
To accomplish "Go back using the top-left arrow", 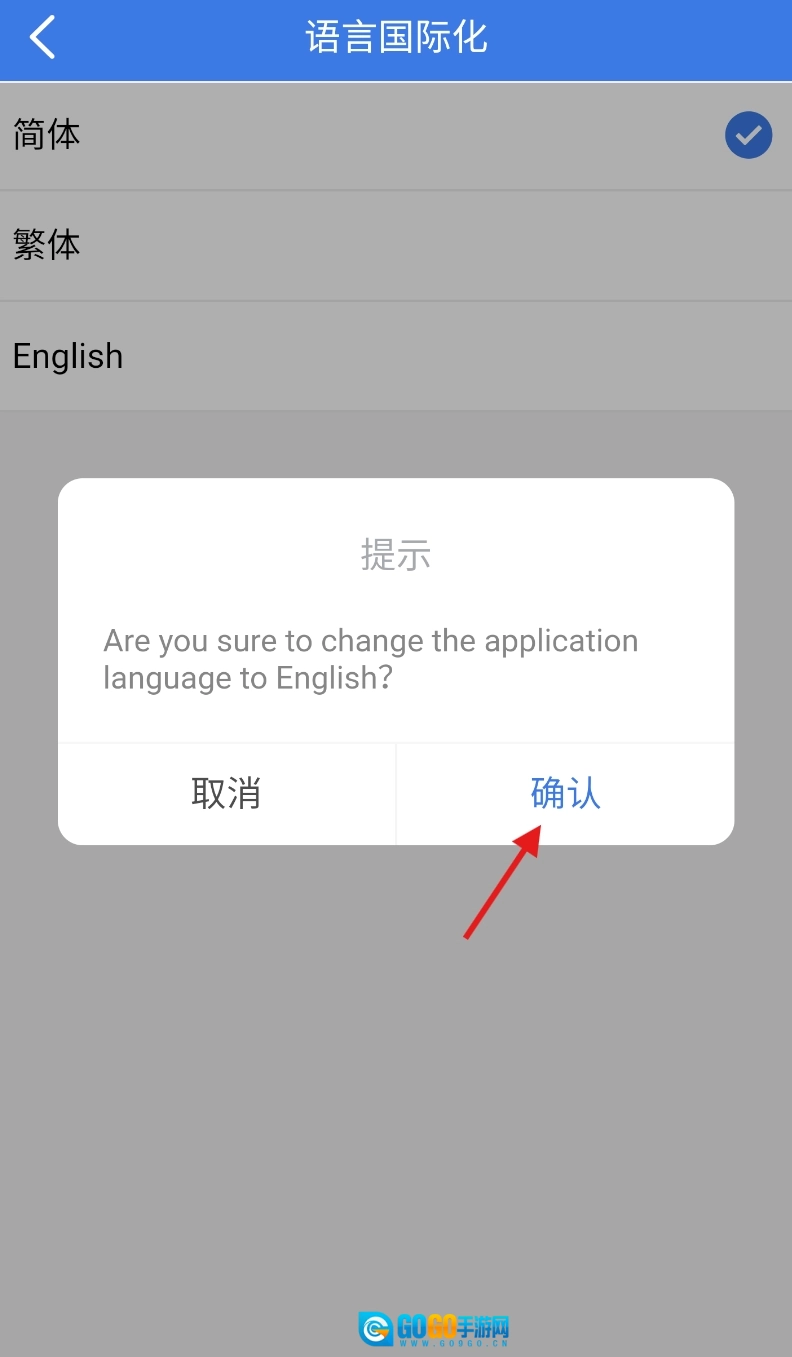I will 42,39.
